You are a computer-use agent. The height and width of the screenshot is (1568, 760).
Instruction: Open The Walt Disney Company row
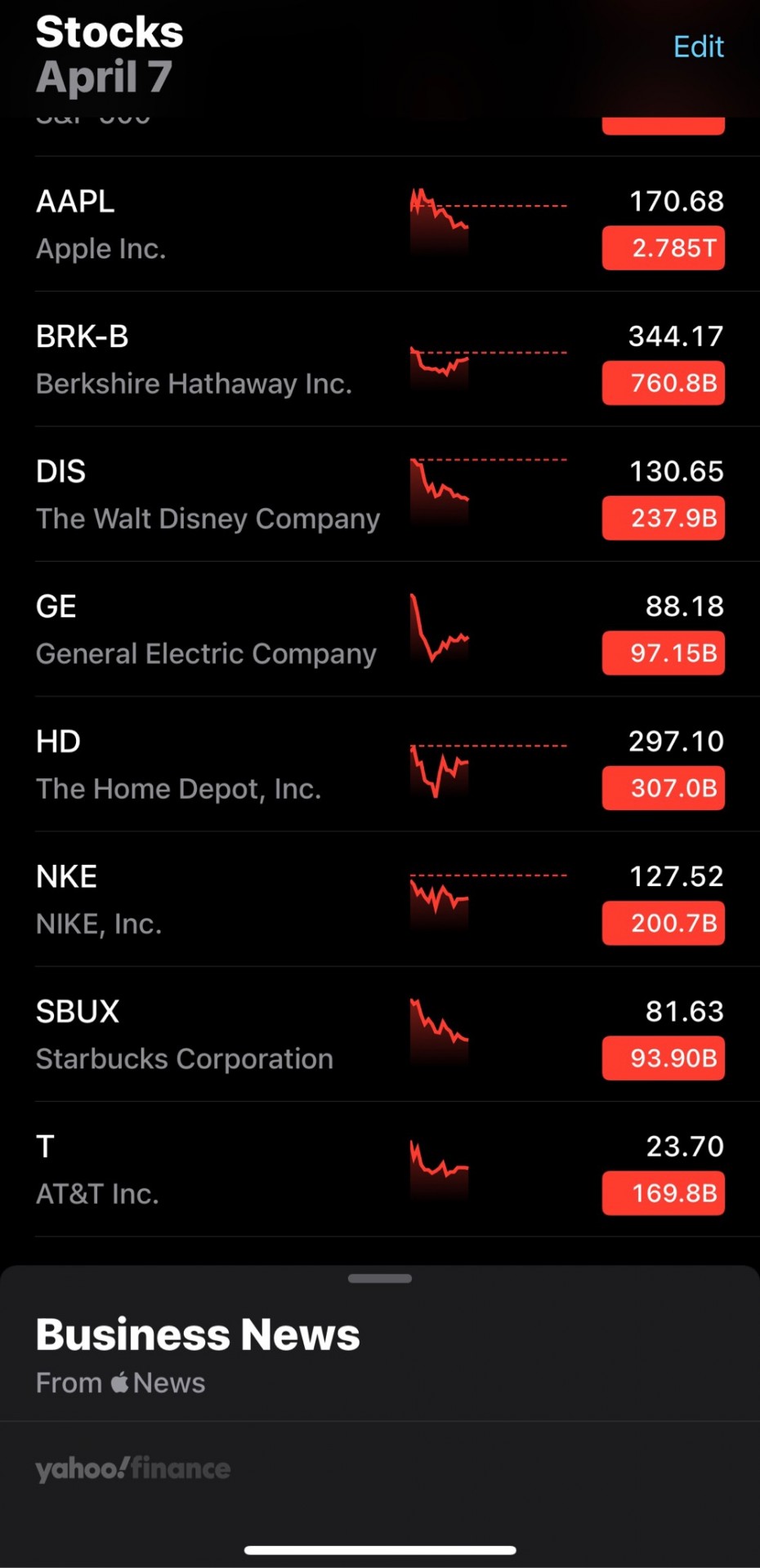coord(380,494)
